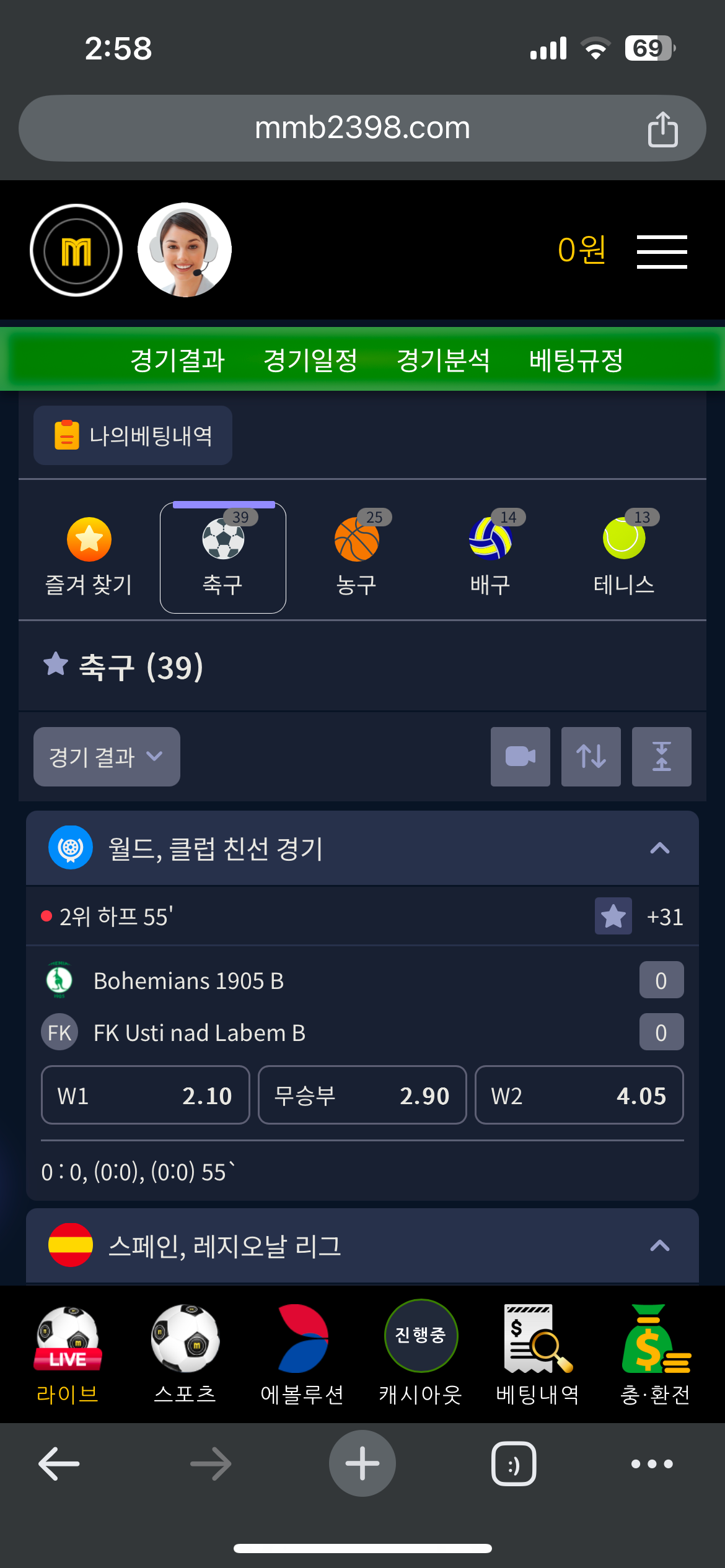The height and width of the screenshot is (1568, 725).
Task: Share page from browser address bar
Action: 662,129
